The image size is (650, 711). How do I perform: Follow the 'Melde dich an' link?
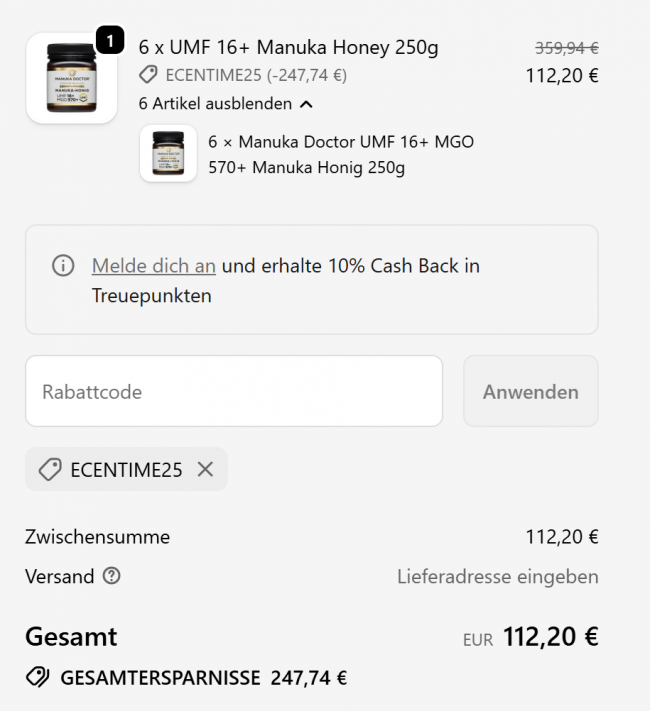click(154, 266)
